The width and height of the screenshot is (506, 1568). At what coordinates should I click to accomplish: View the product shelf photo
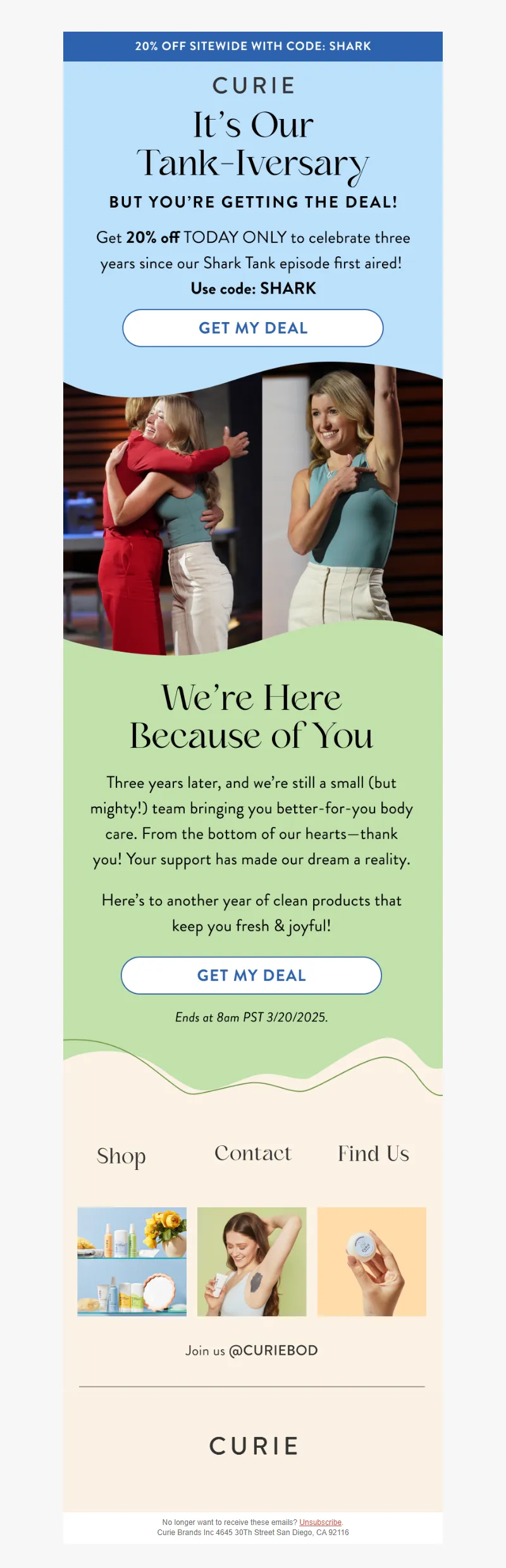pyautogui.click(x=132, y=1261)
